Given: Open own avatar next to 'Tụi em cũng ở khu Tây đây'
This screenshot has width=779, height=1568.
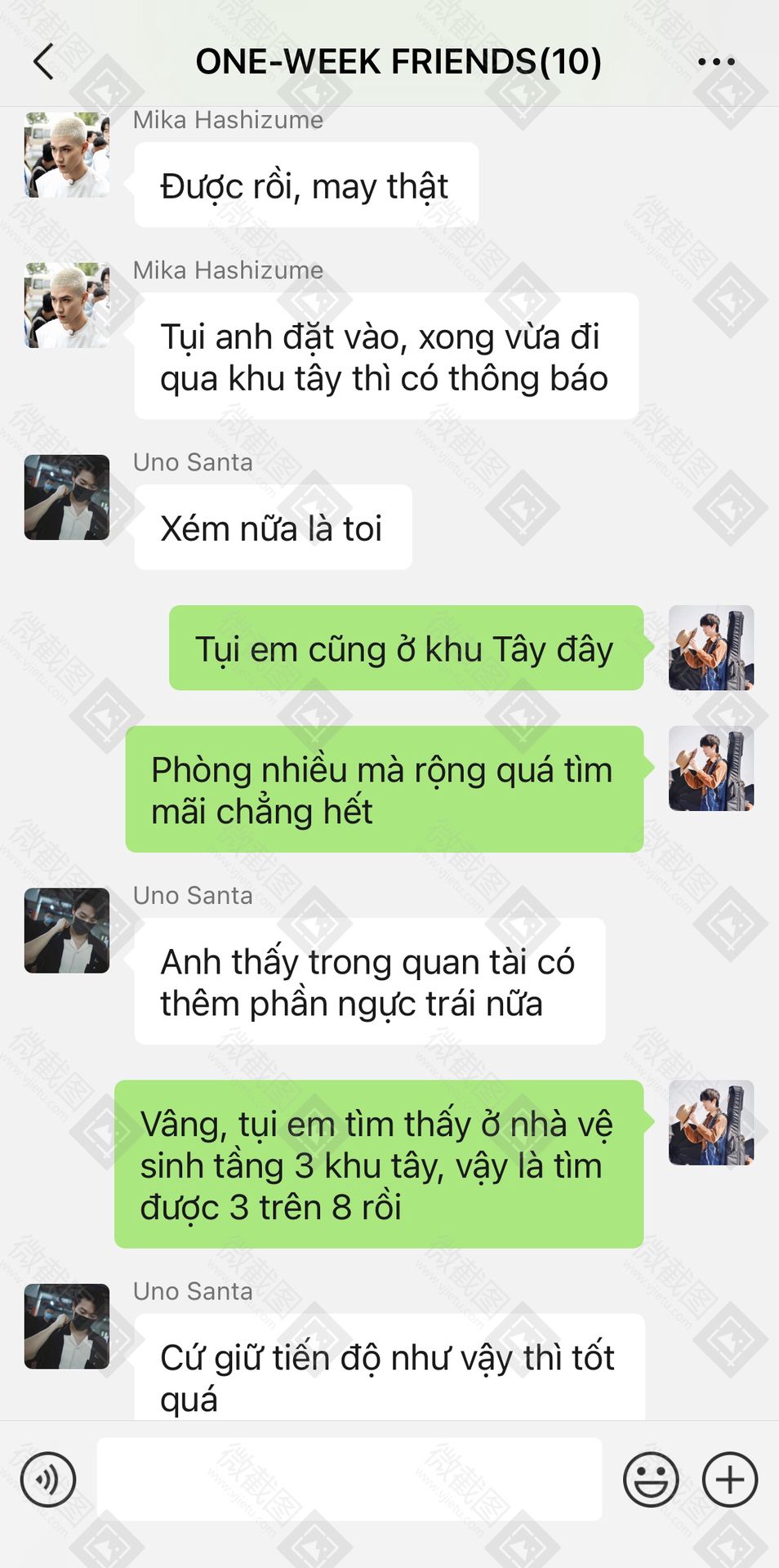Looking at the screenshot, I should point(710,648).
